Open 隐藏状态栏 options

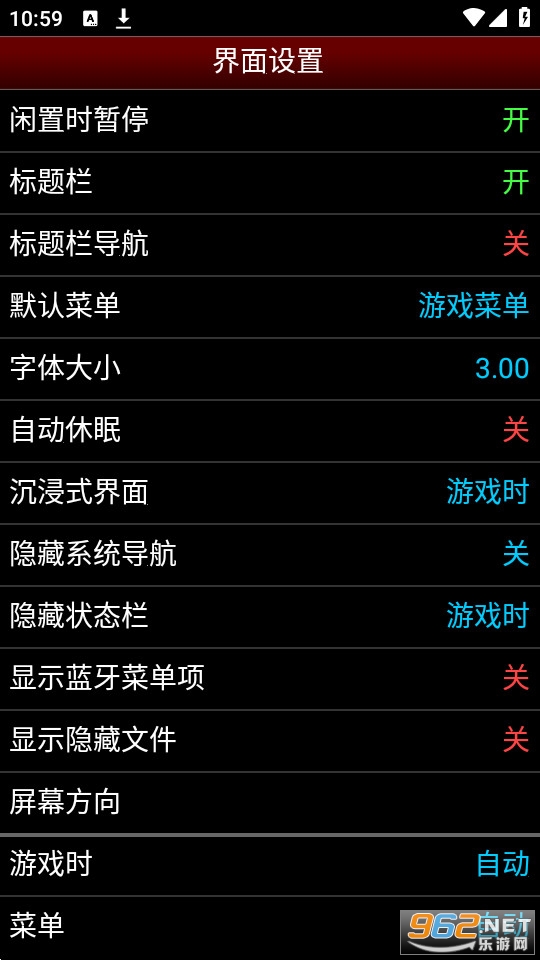(x=270, y=617)
